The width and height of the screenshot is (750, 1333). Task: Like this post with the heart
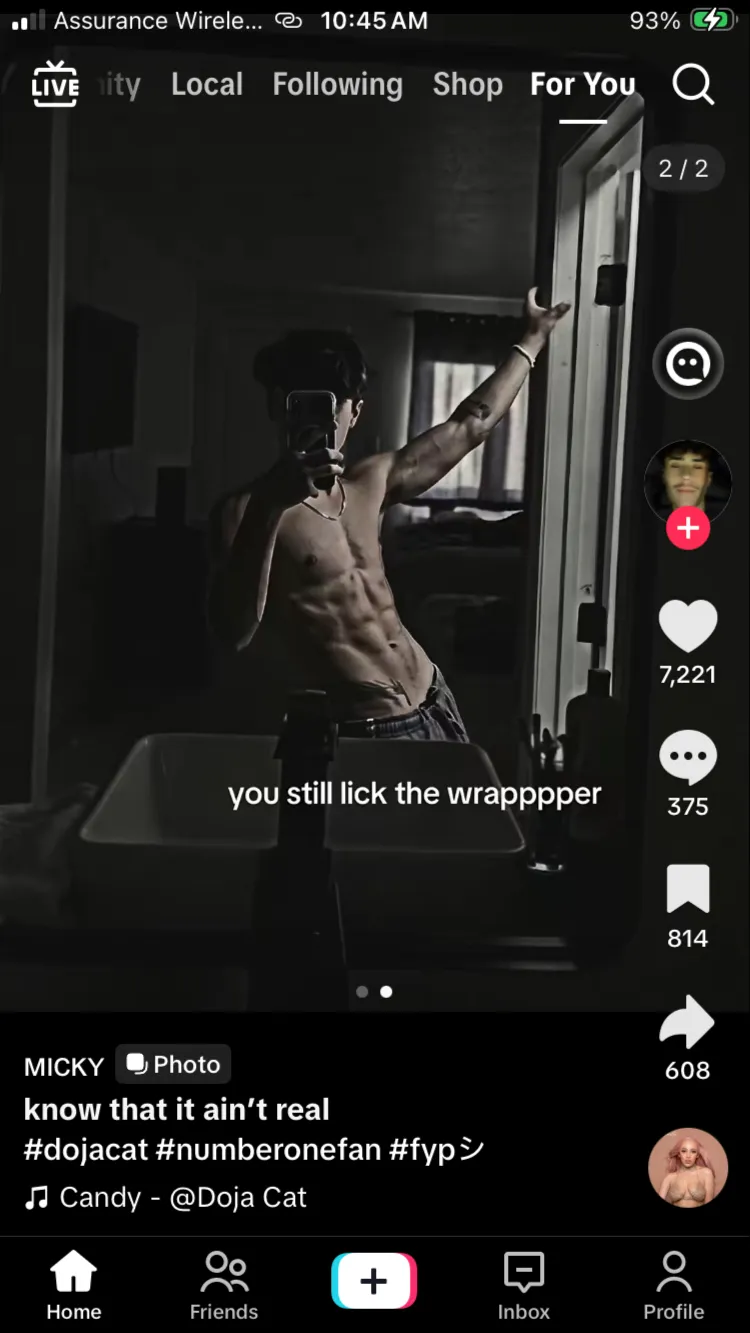[x=688, y=627]
